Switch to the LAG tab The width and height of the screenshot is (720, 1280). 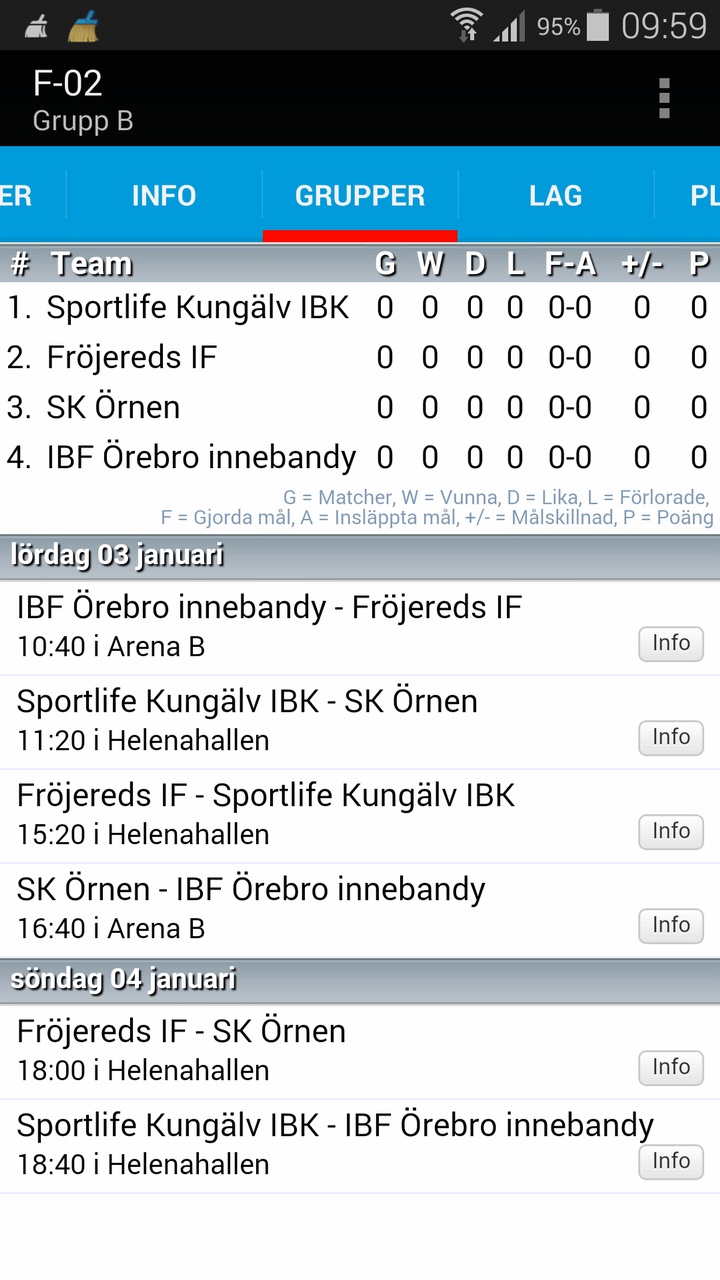[556, 196]
